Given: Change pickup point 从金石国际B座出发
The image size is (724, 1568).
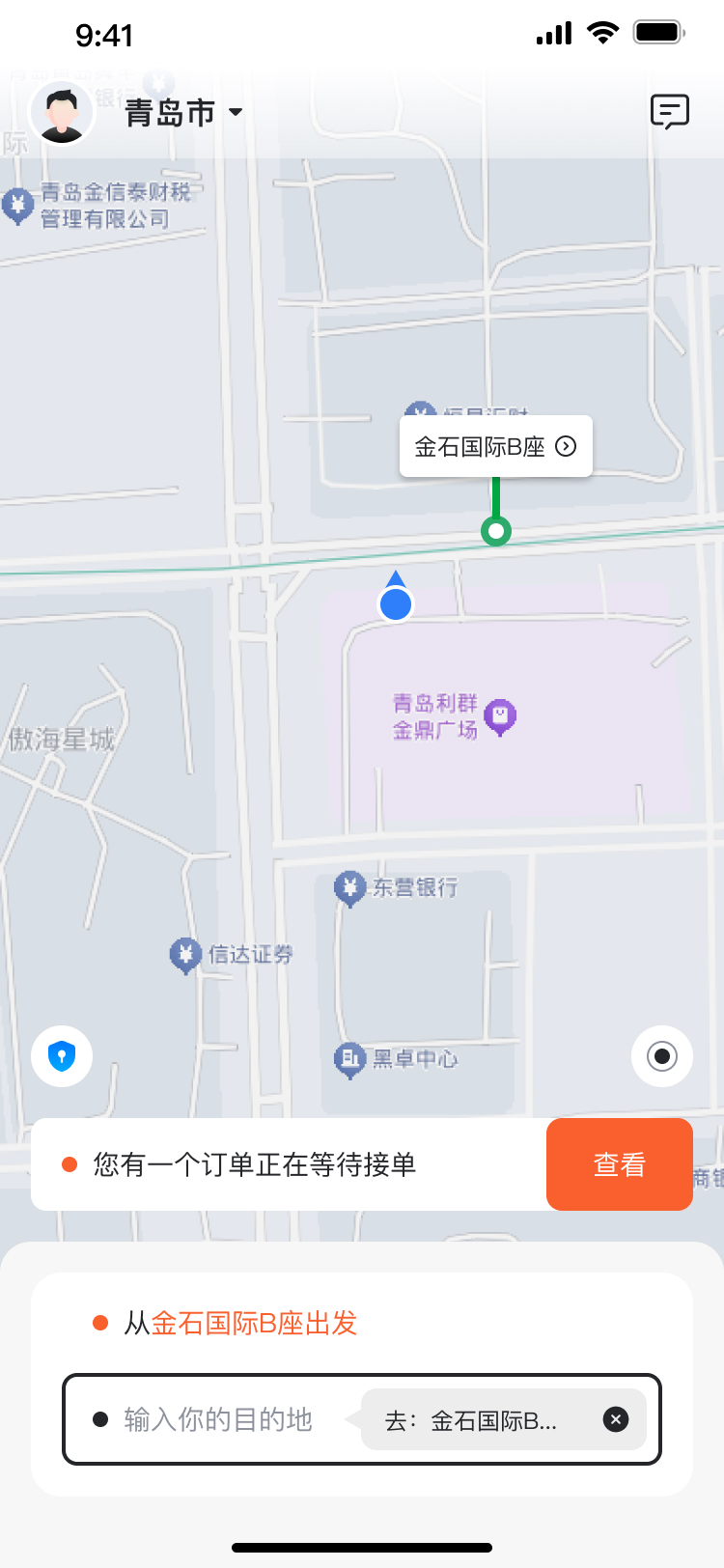Looking at the screenshot, I should [241, 1323].
